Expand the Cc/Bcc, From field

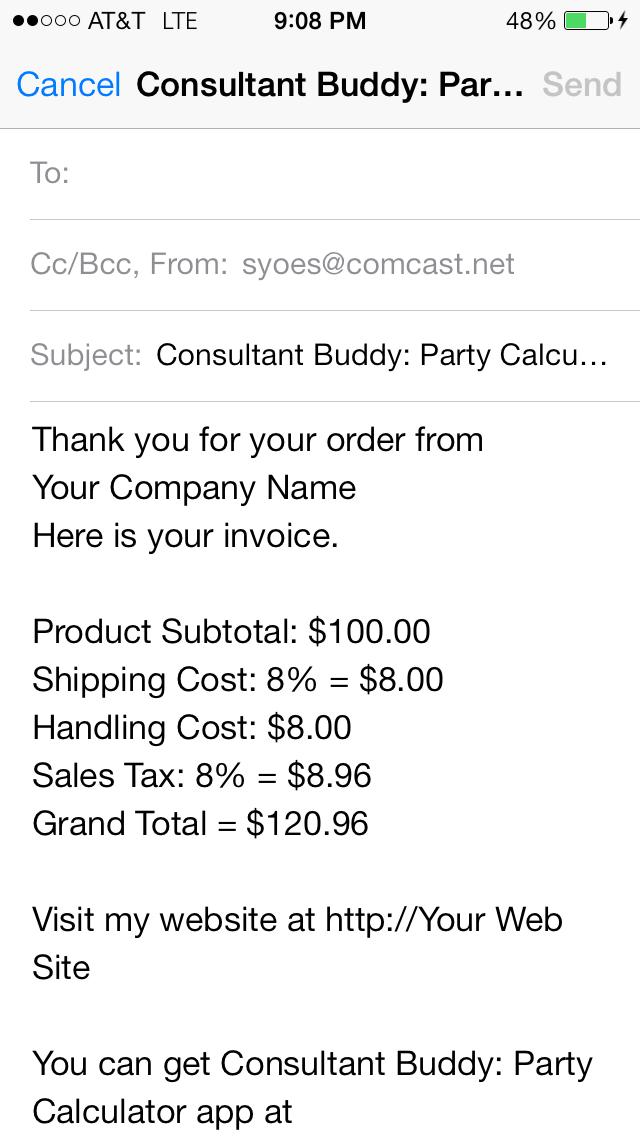(272, 264)
